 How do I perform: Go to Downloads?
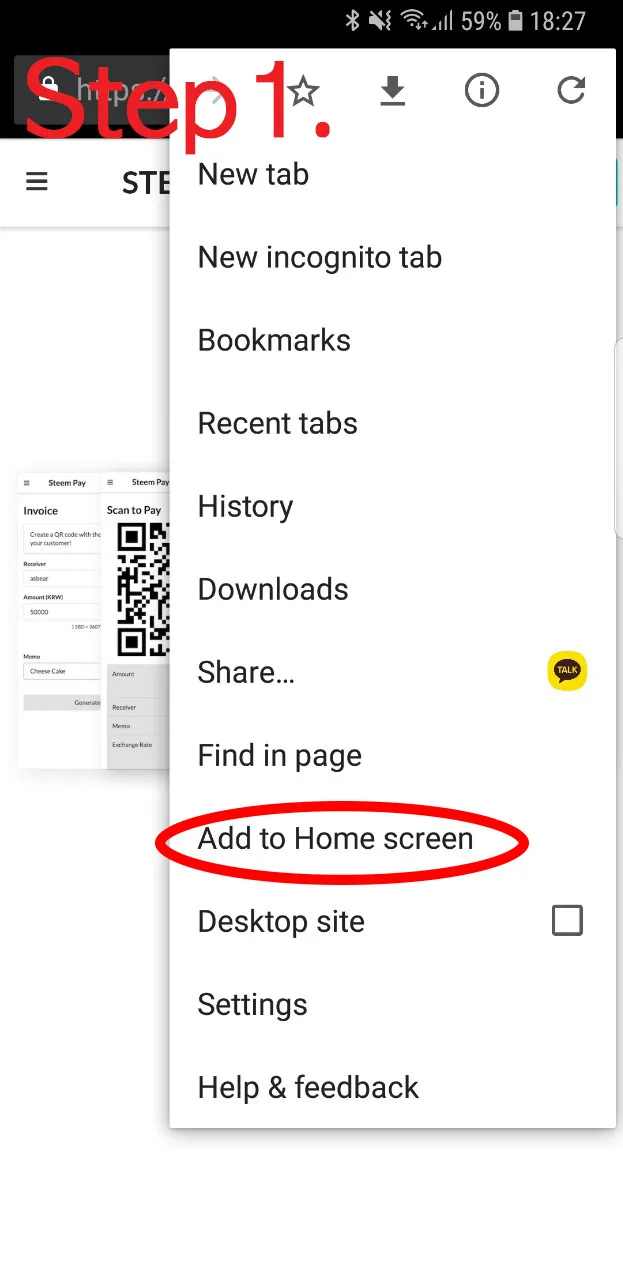(273, 590)
